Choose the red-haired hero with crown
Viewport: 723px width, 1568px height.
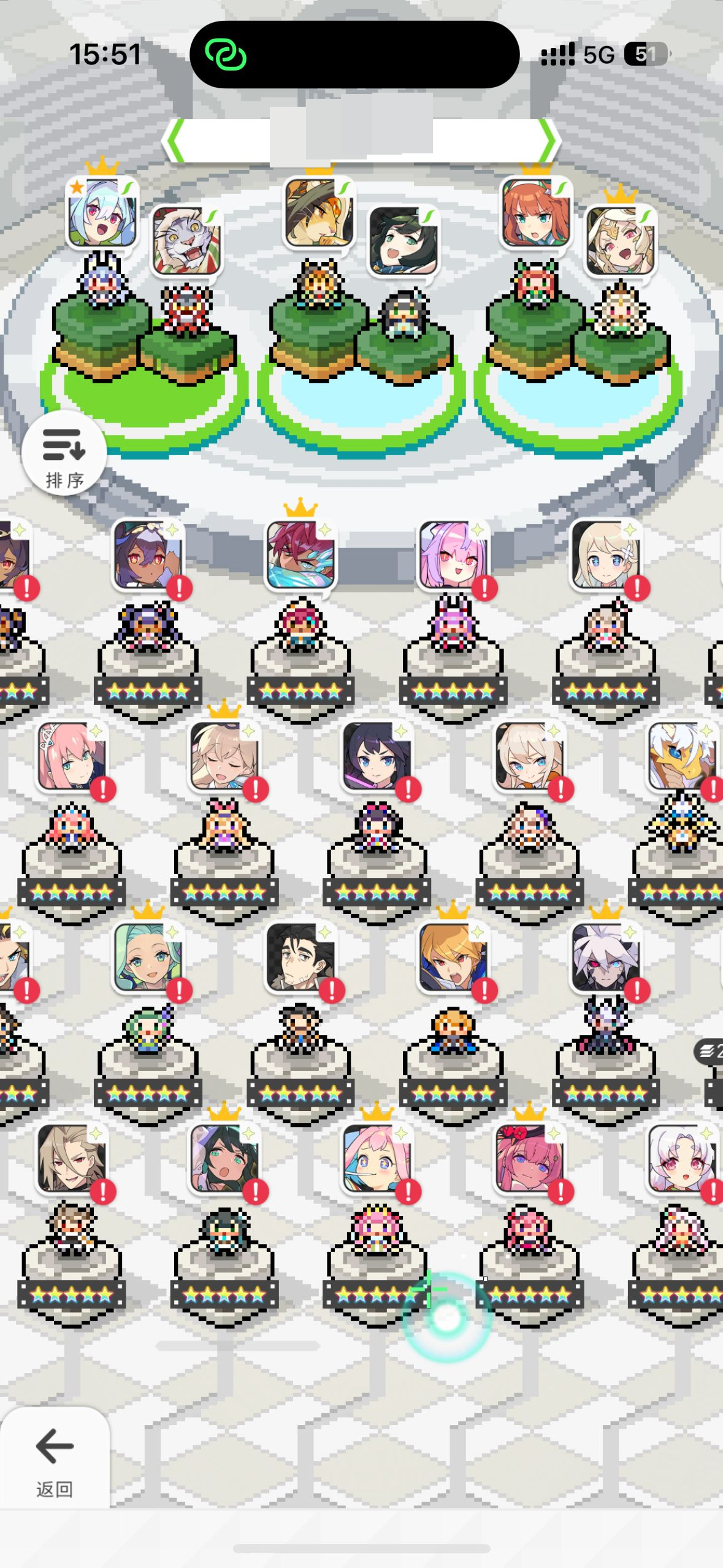click(x=300, y=555)
